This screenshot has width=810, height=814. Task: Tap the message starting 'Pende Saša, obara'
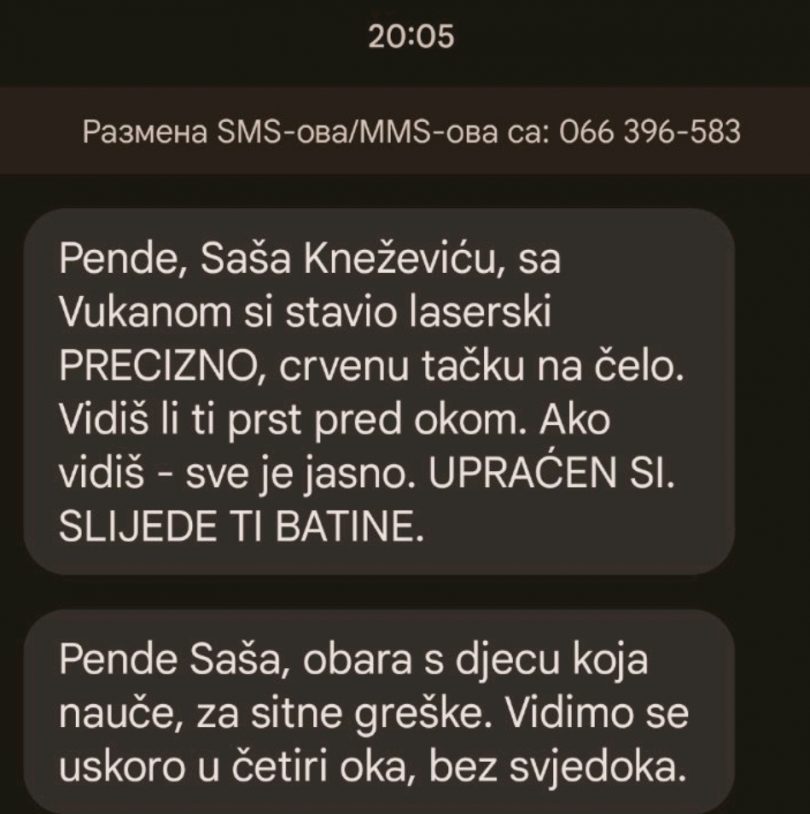[x=378, y=714]
